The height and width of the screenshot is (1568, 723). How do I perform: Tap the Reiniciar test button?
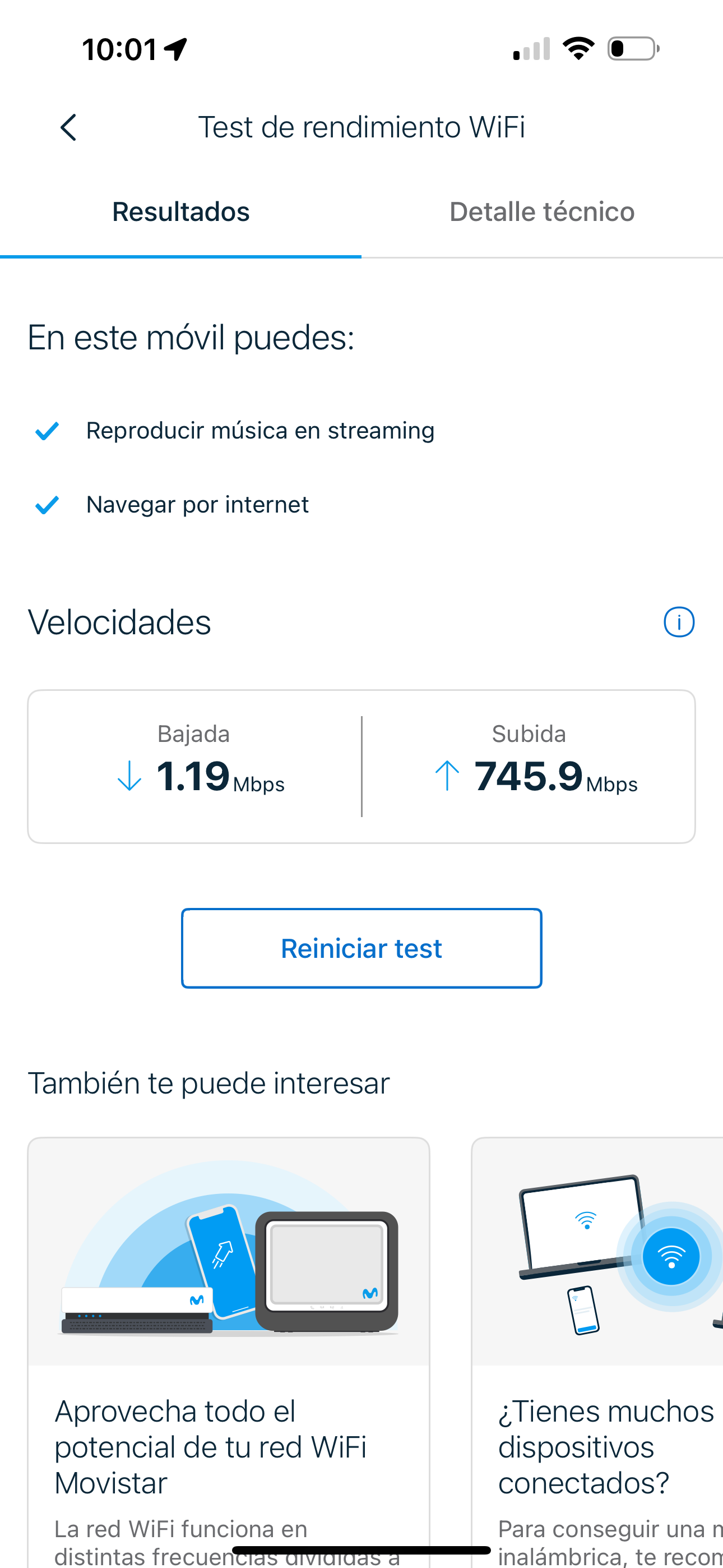[x=361, y=948]
